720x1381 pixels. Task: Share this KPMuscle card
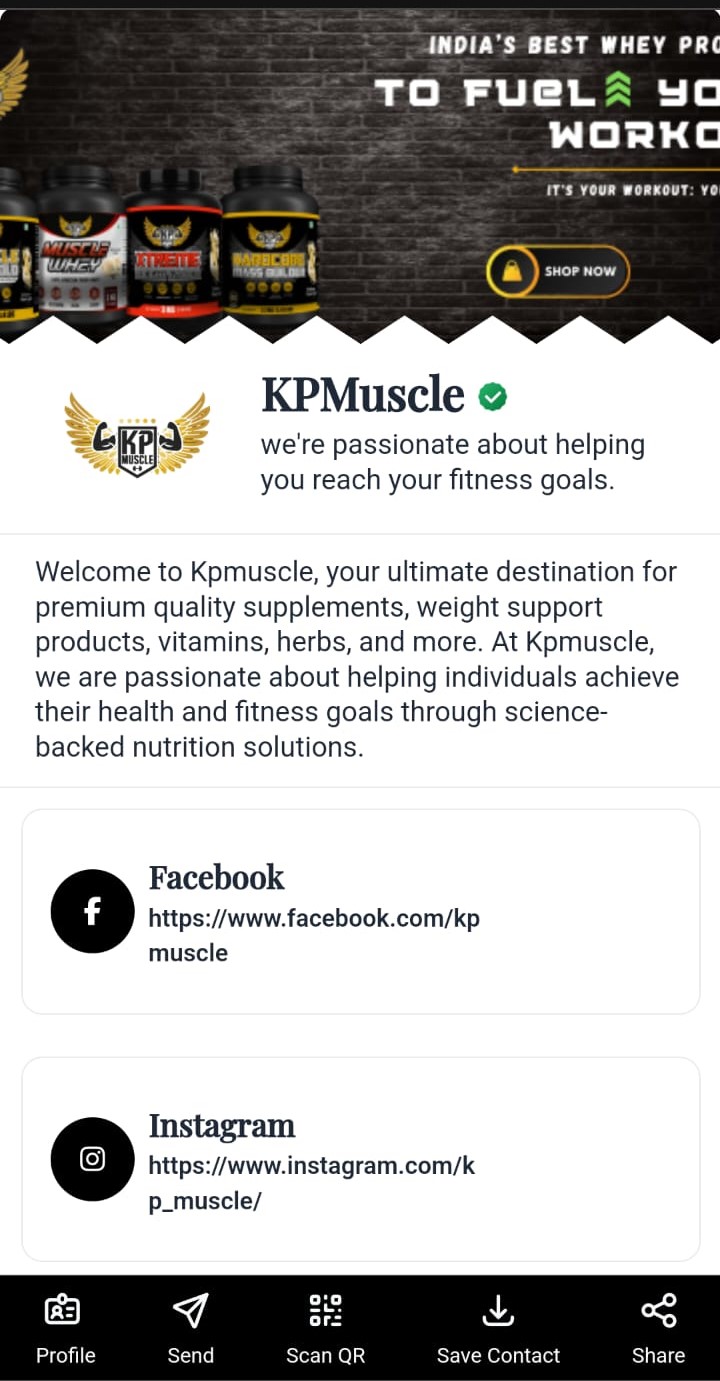(x=658, y=1328)
